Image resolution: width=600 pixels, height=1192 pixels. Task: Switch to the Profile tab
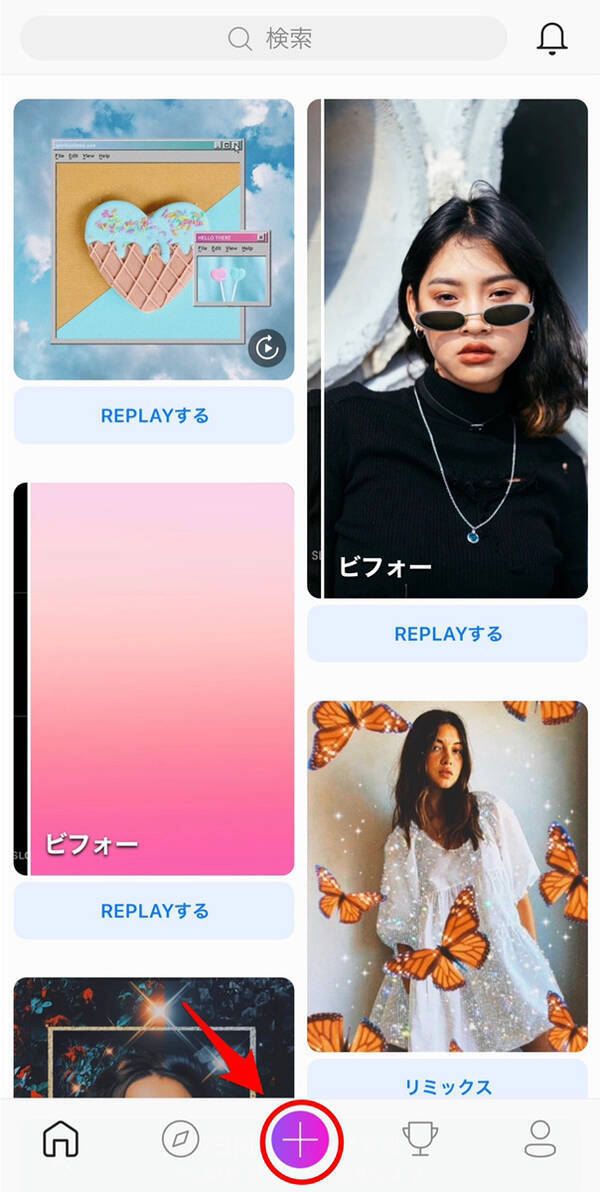pyautogui.click(x=540, y=1139)
